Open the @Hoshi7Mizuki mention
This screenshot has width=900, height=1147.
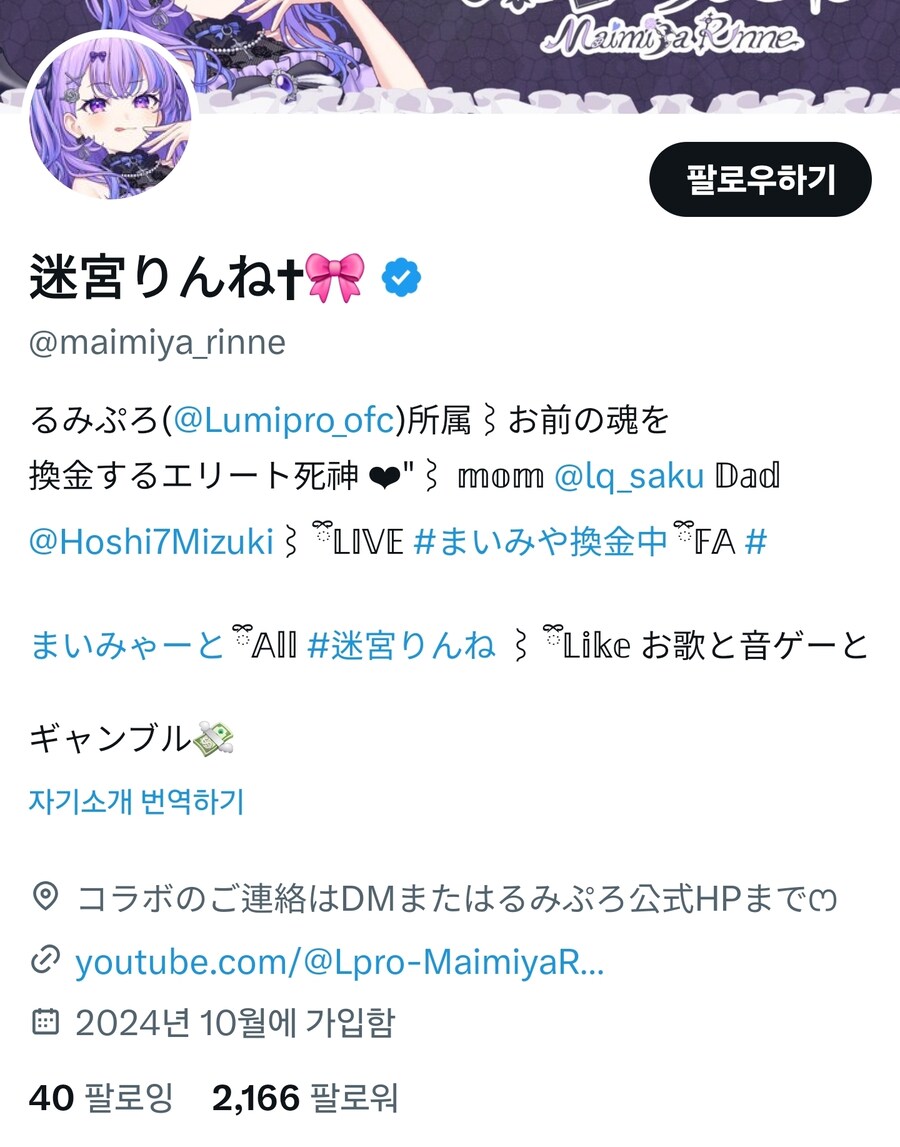pos(151,541)
